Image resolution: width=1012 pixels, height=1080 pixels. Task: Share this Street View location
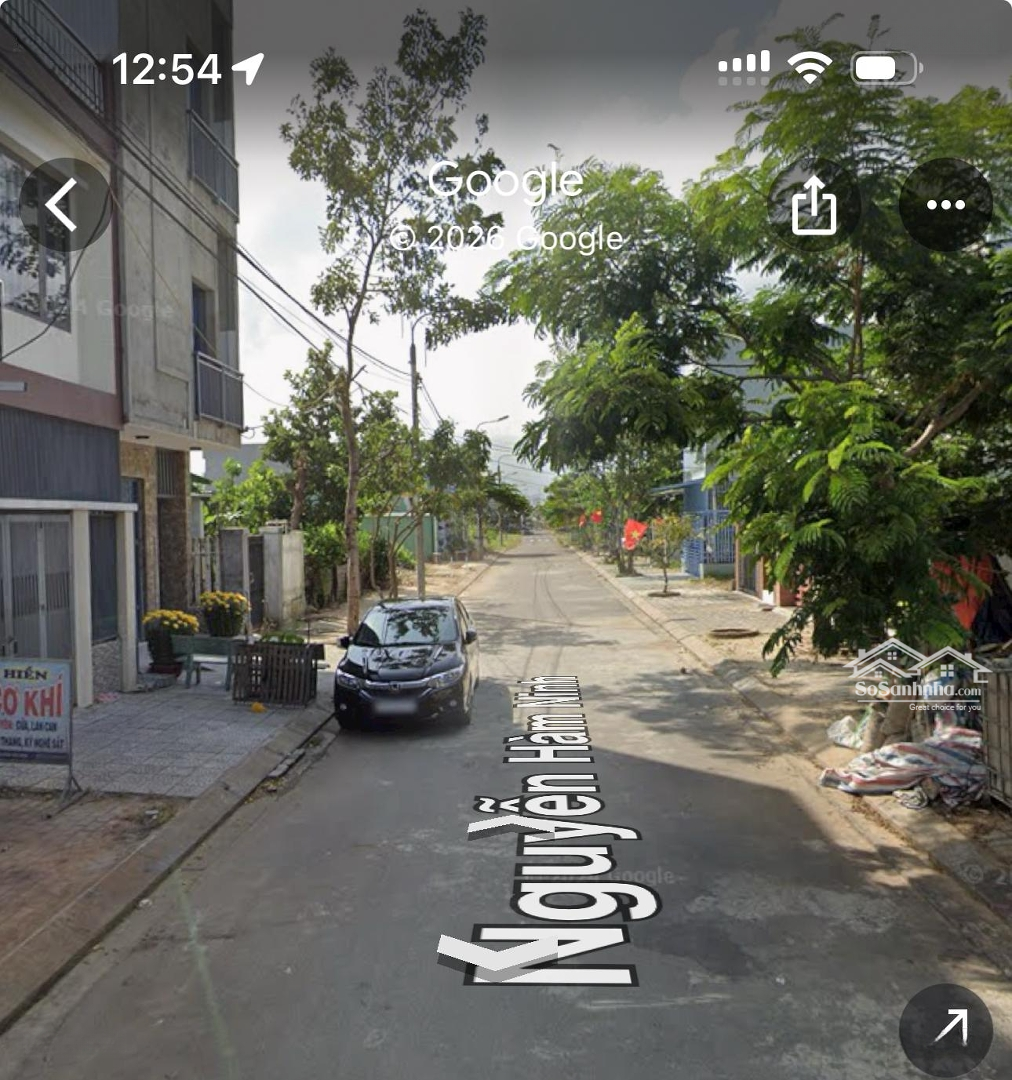tap(814, 206)
